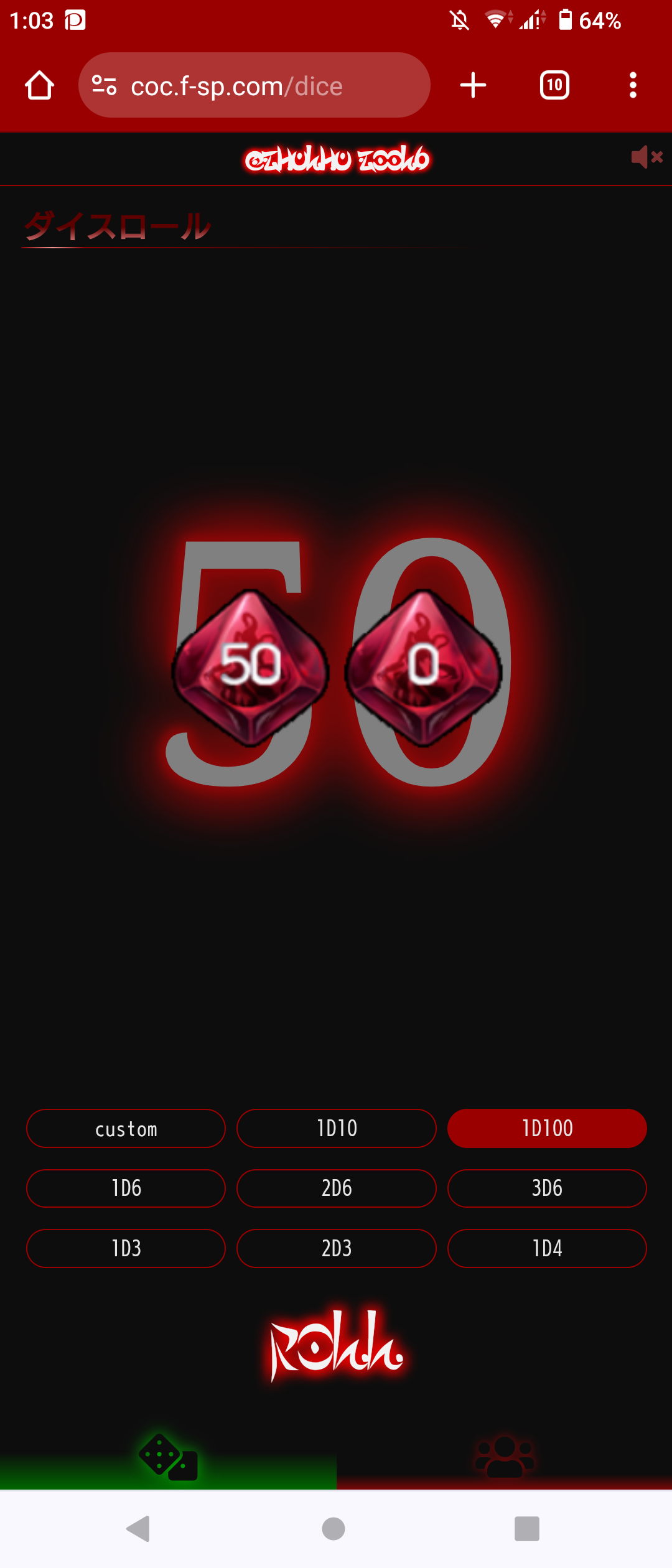Open the green dice tab
672x1568 pixels.
168,1458
